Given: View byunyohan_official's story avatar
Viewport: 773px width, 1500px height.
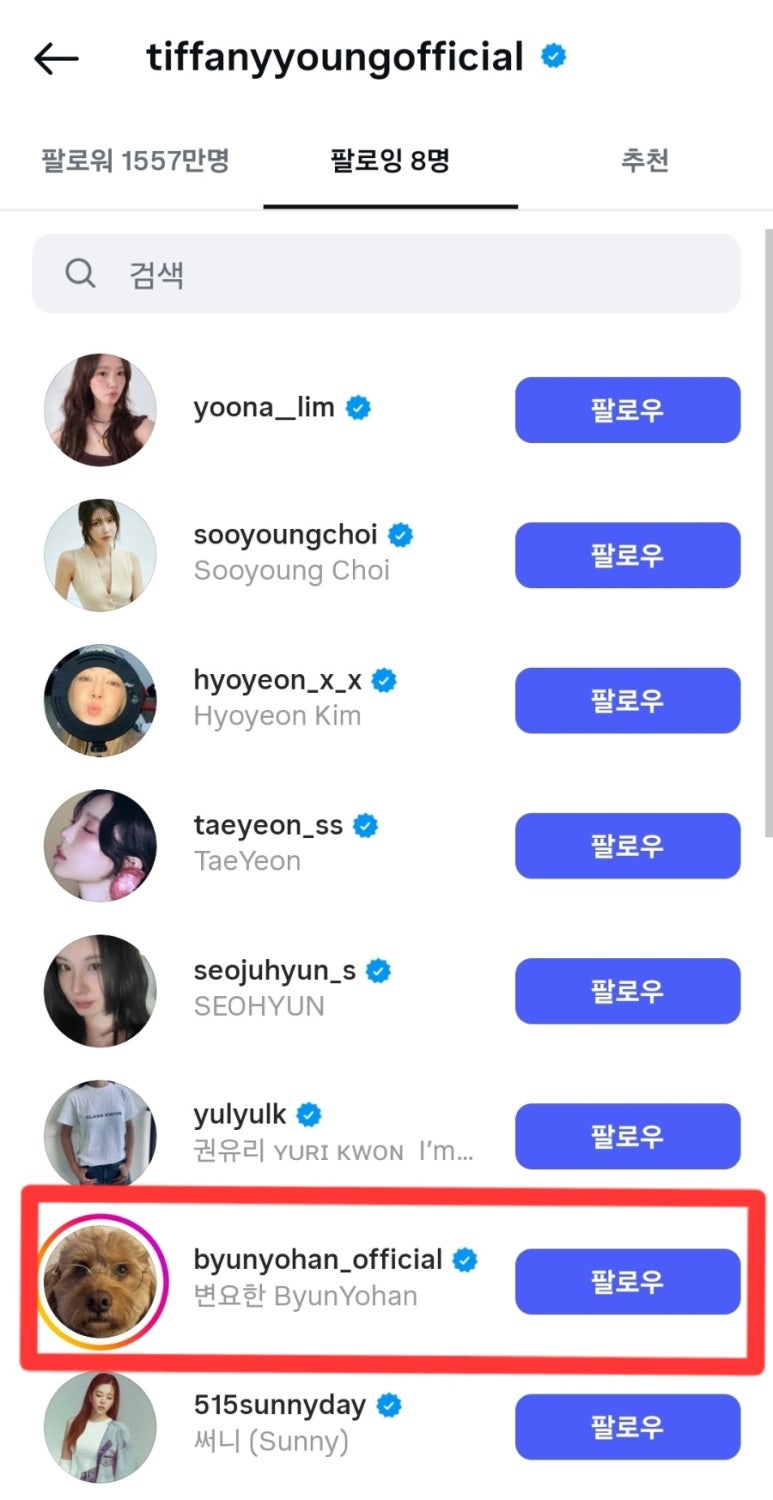Looking at the screenshot, I should (99, 1282).
